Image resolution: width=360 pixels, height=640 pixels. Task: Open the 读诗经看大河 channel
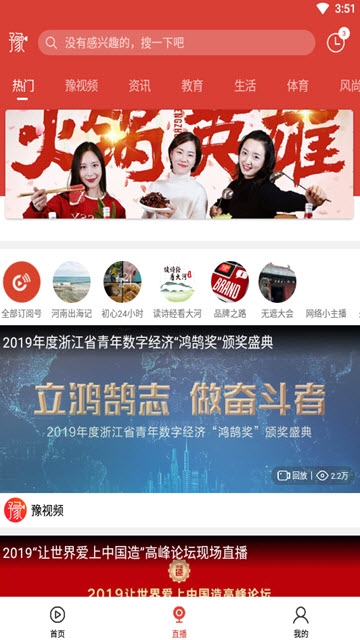click(x=177, y=290)
